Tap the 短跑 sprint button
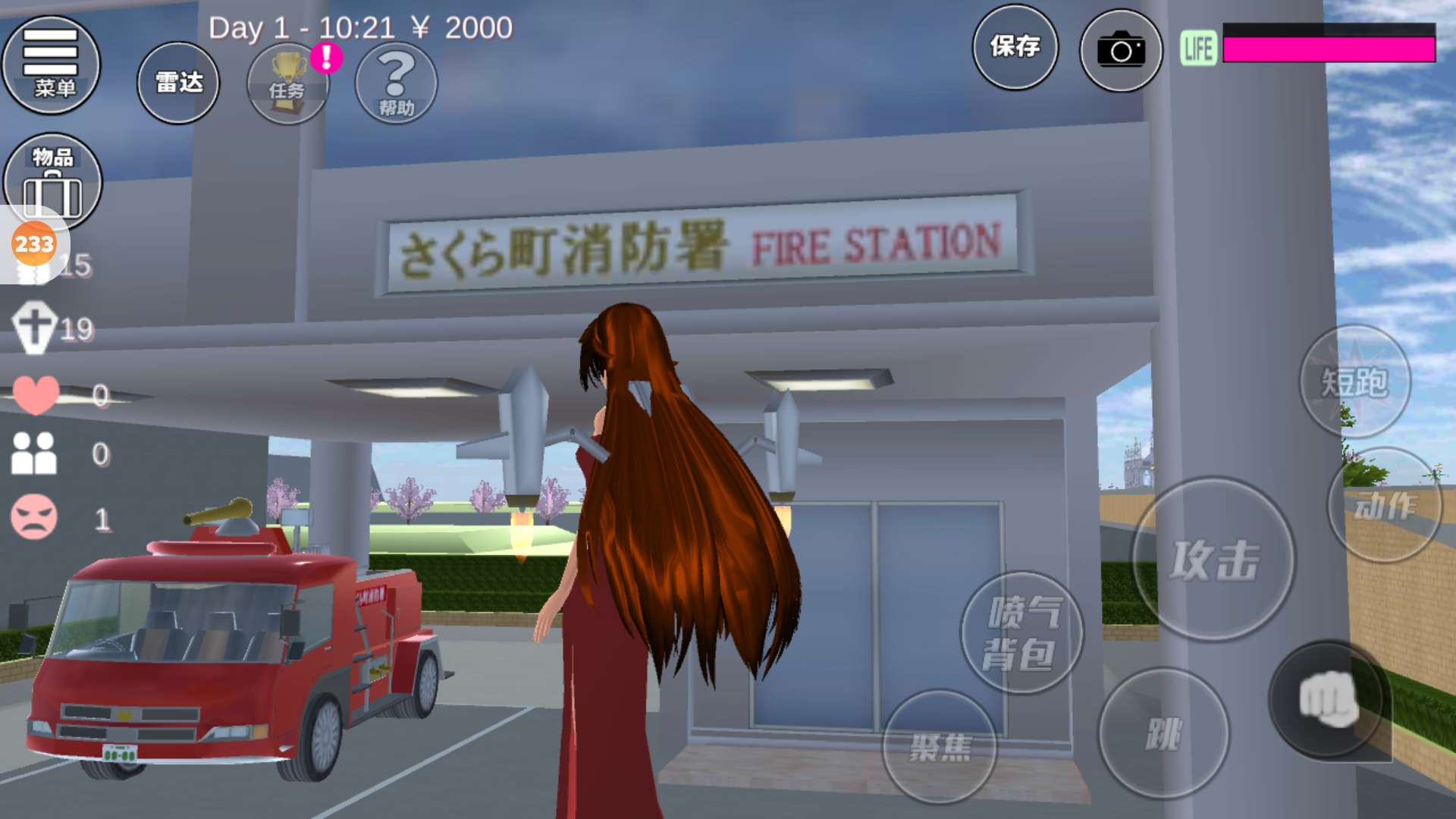1456x819 pixels. (1355, 381)
